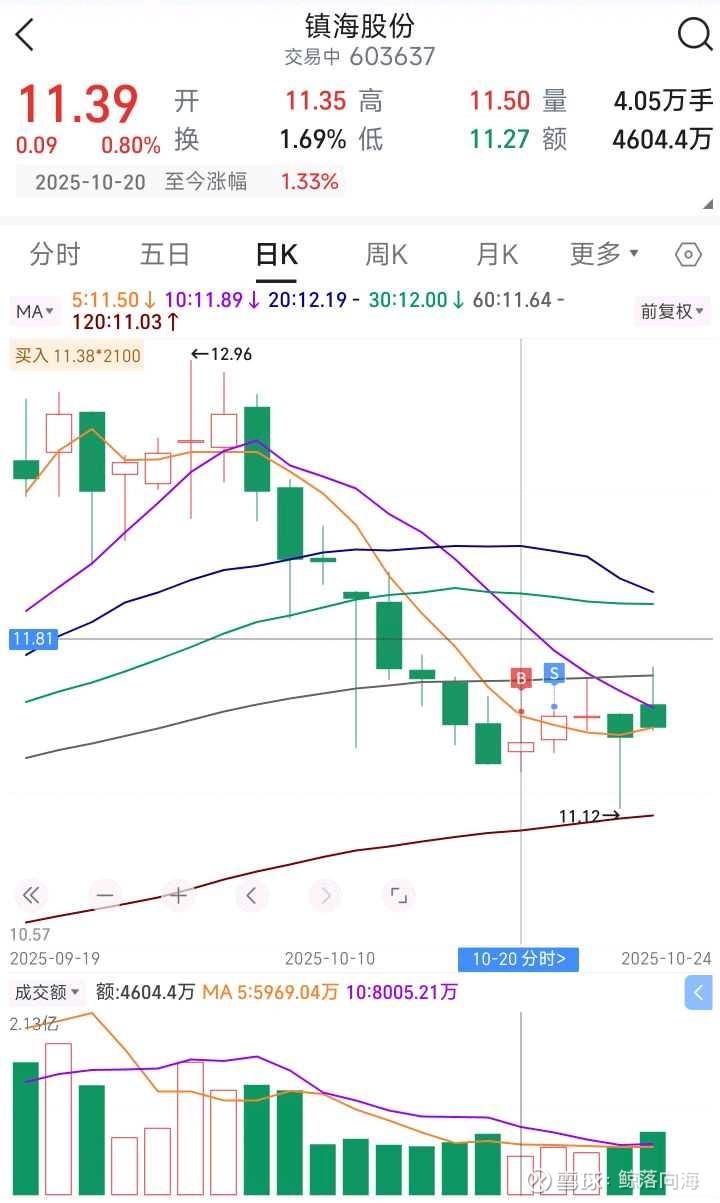This screenshot has height=1203, width=720.
Task: Zoom out chart with minus button
Action: coord(104,895)
